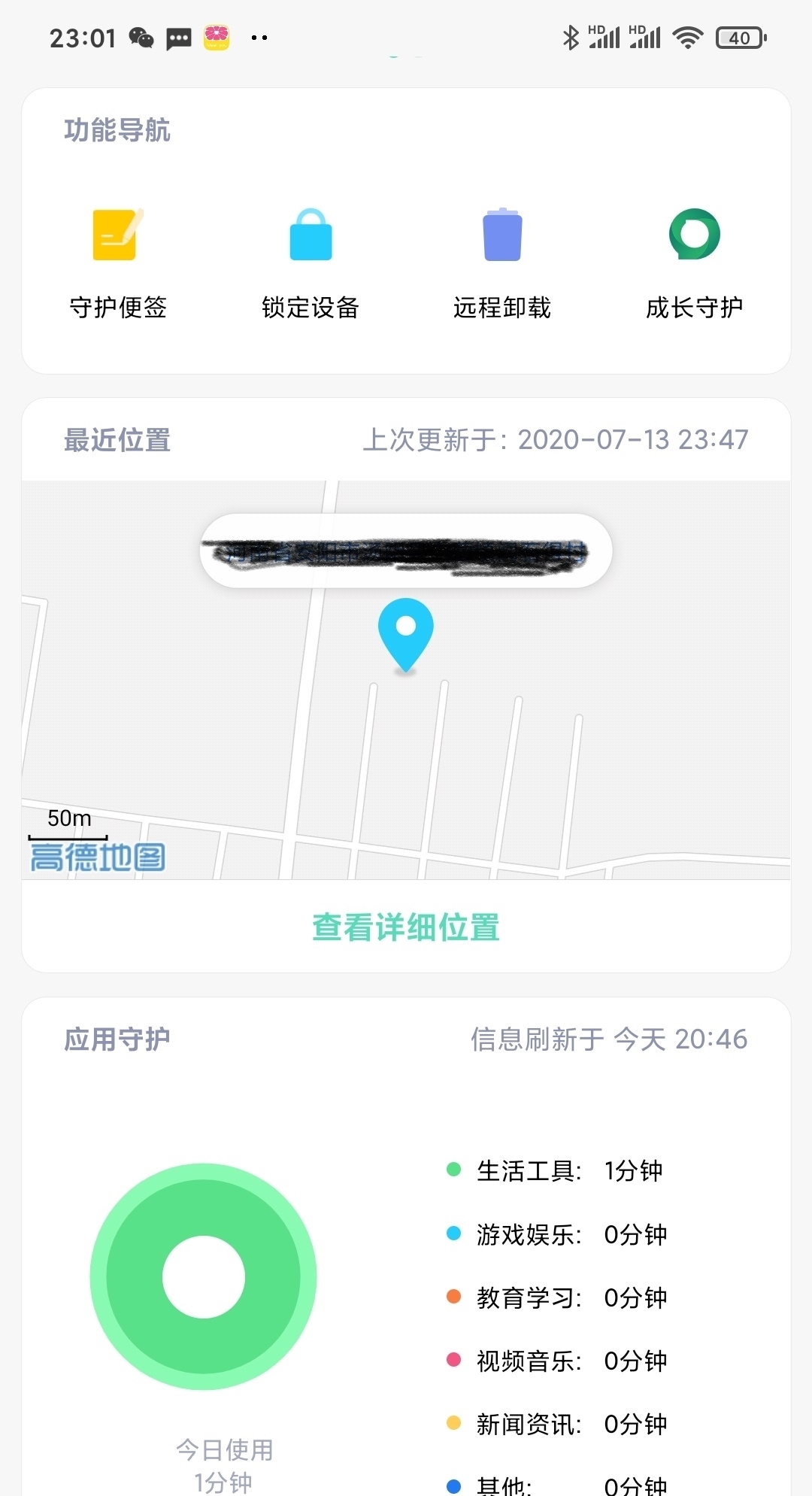Tap the blue location pin on the map
812x1496 pixels.
[406, 632]
